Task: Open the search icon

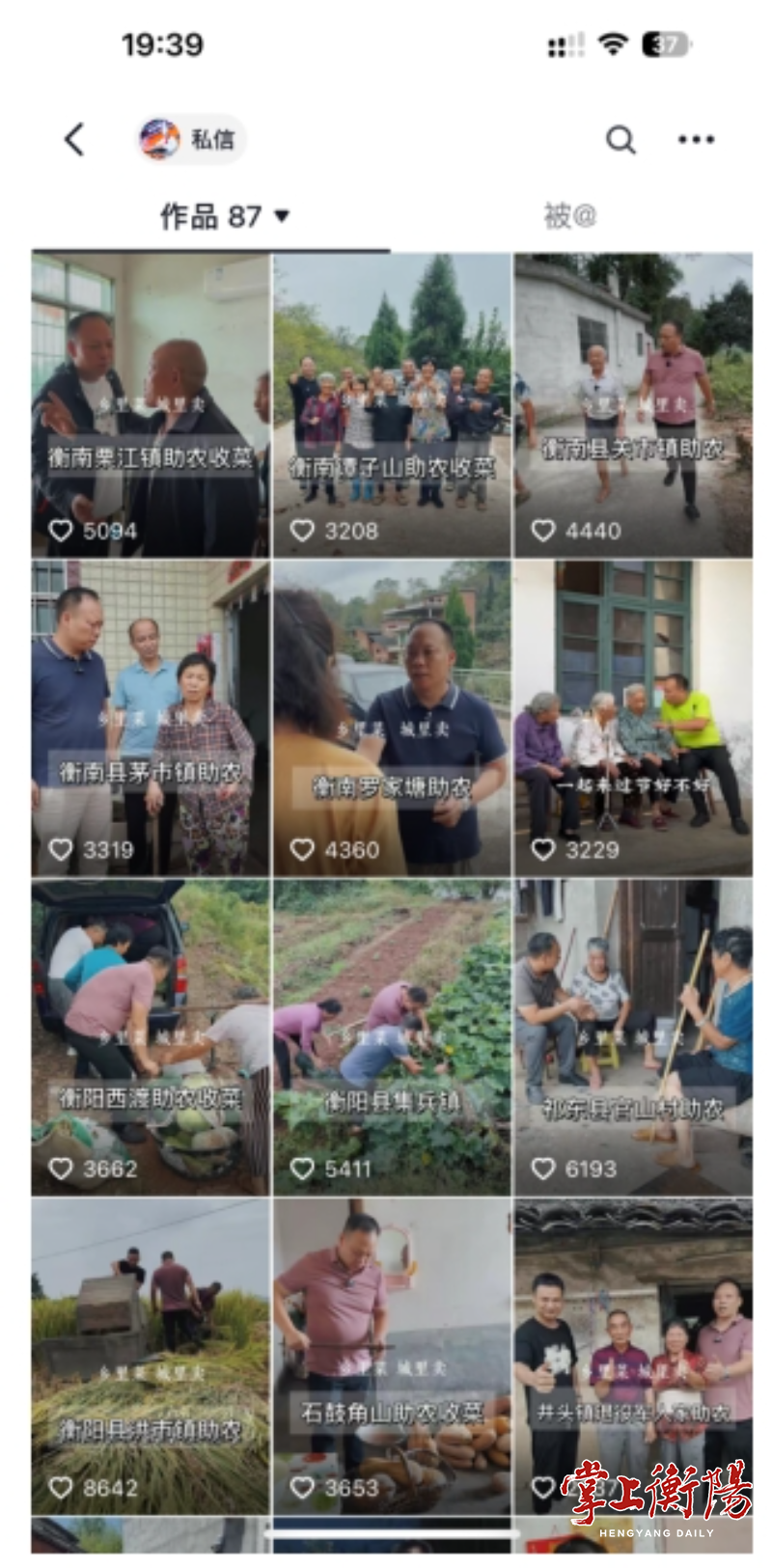Action: pos(620,140)
